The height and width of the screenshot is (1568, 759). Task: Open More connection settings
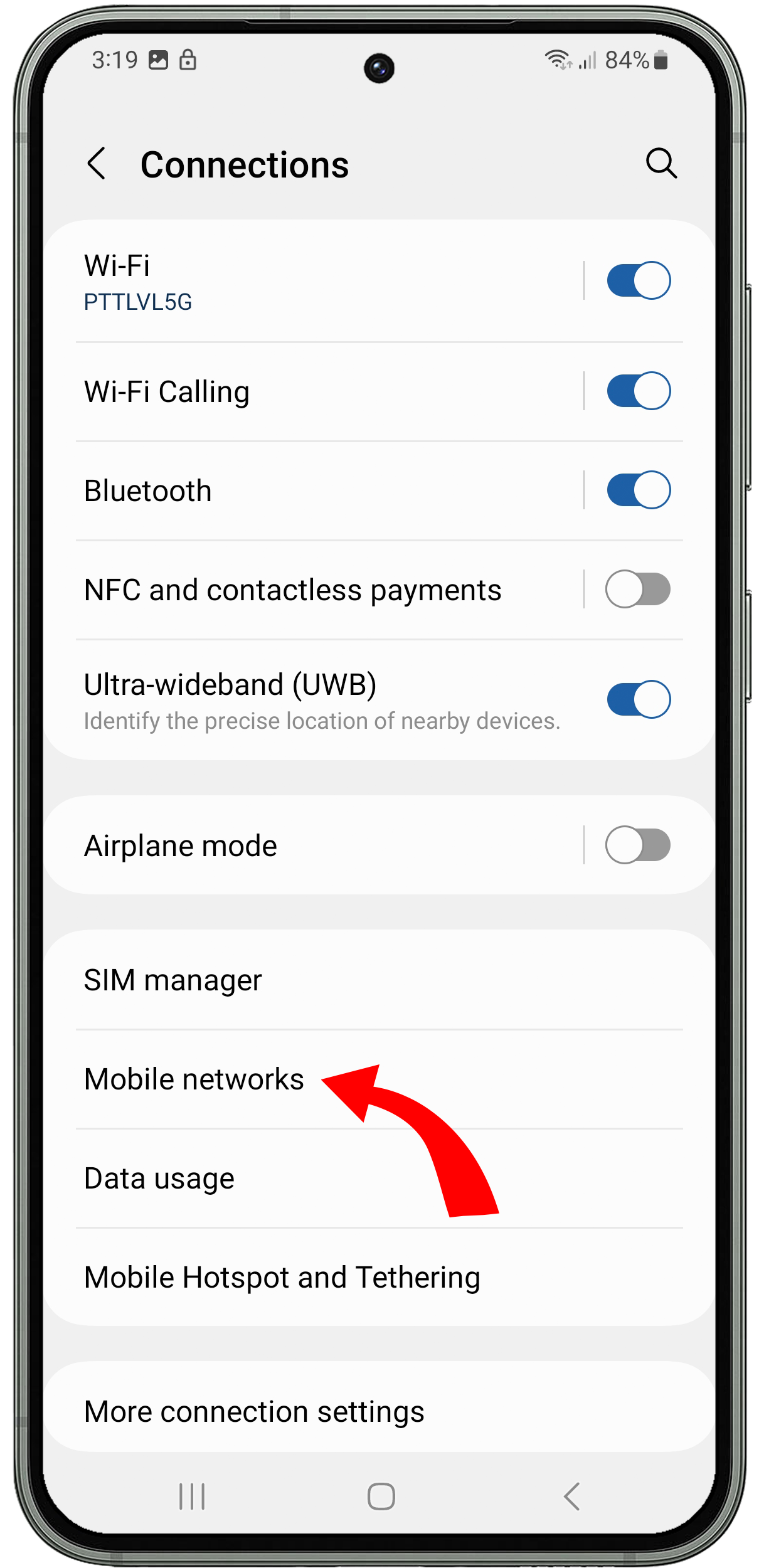pyautogui.click(x=379, y=1411)
